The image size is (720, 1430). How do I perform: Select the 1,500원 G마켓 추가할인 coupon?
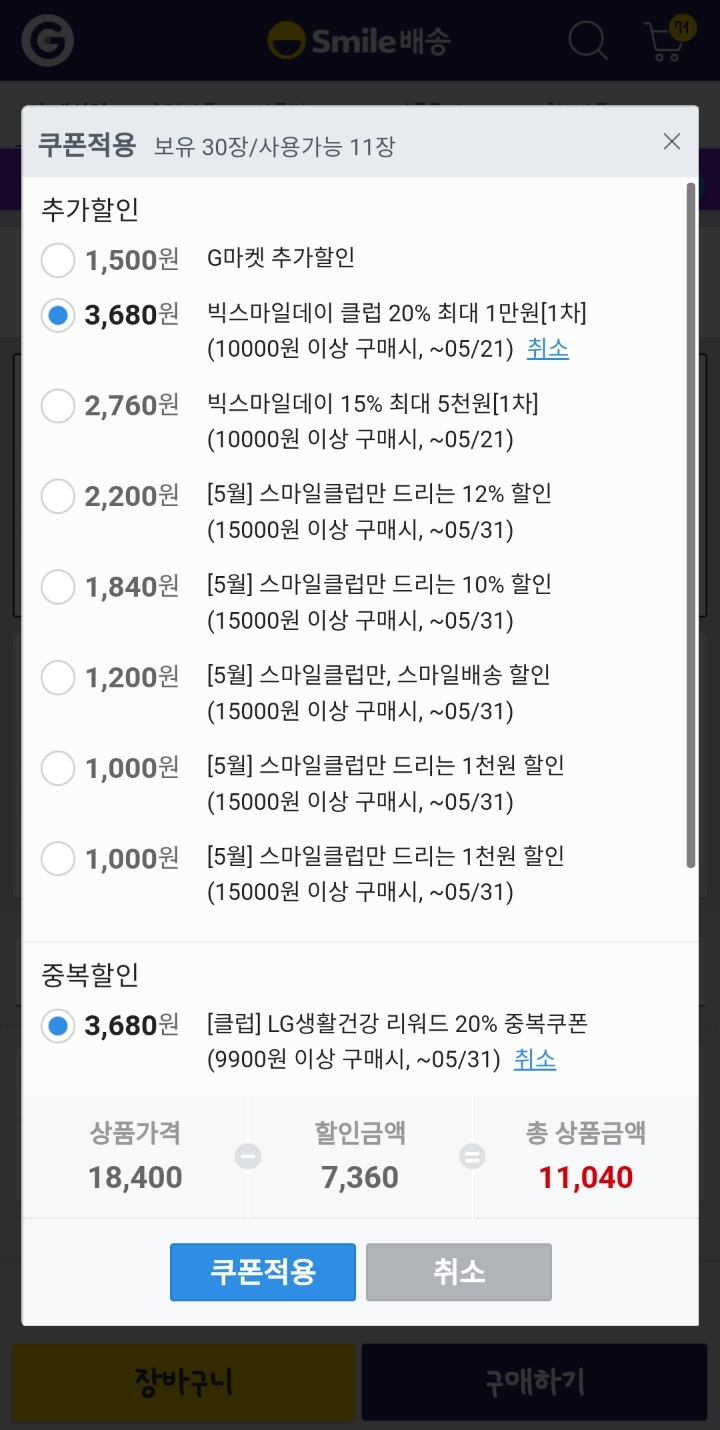(58, 260)
